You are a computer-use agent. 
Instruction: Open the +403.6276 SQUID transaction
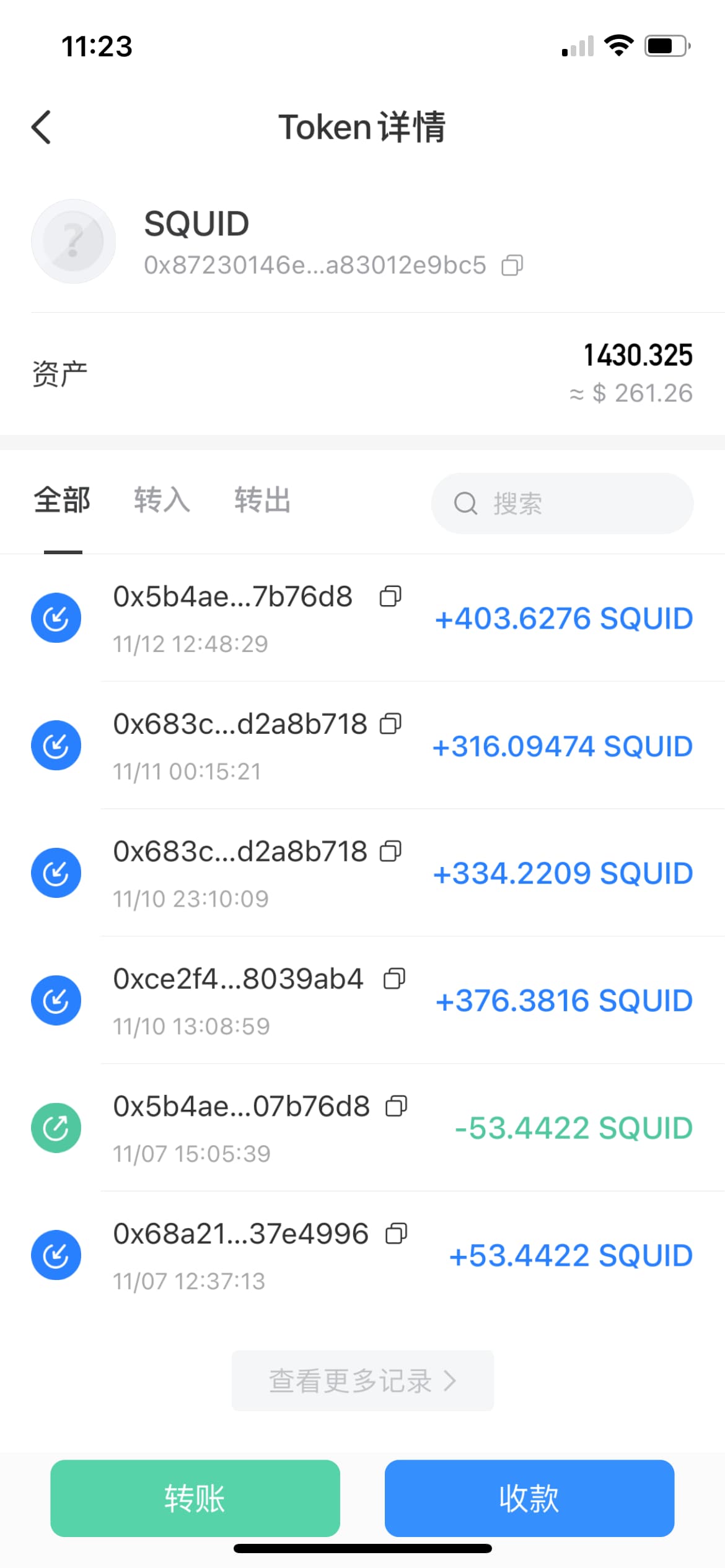click(x=362, y=618)
